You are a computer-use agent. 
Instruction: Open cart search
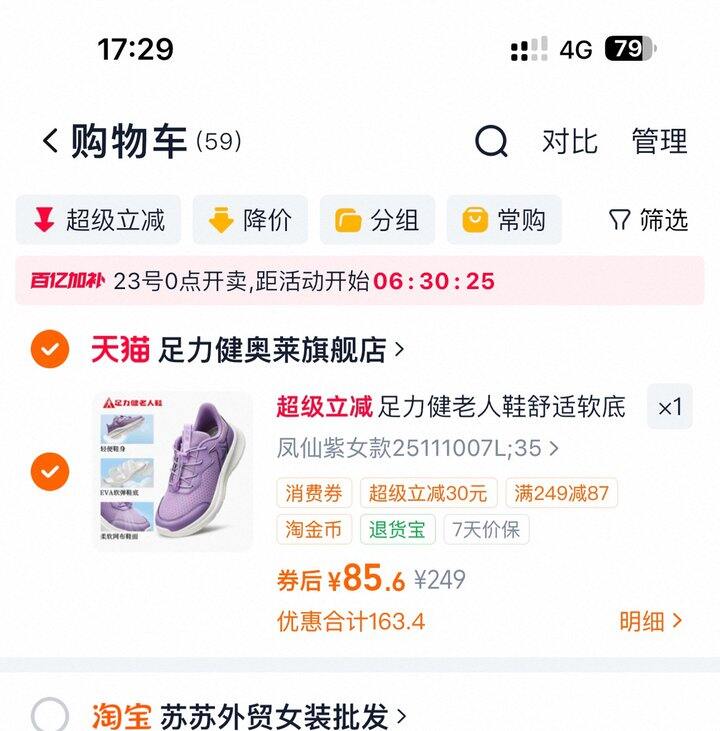point(491,142)
